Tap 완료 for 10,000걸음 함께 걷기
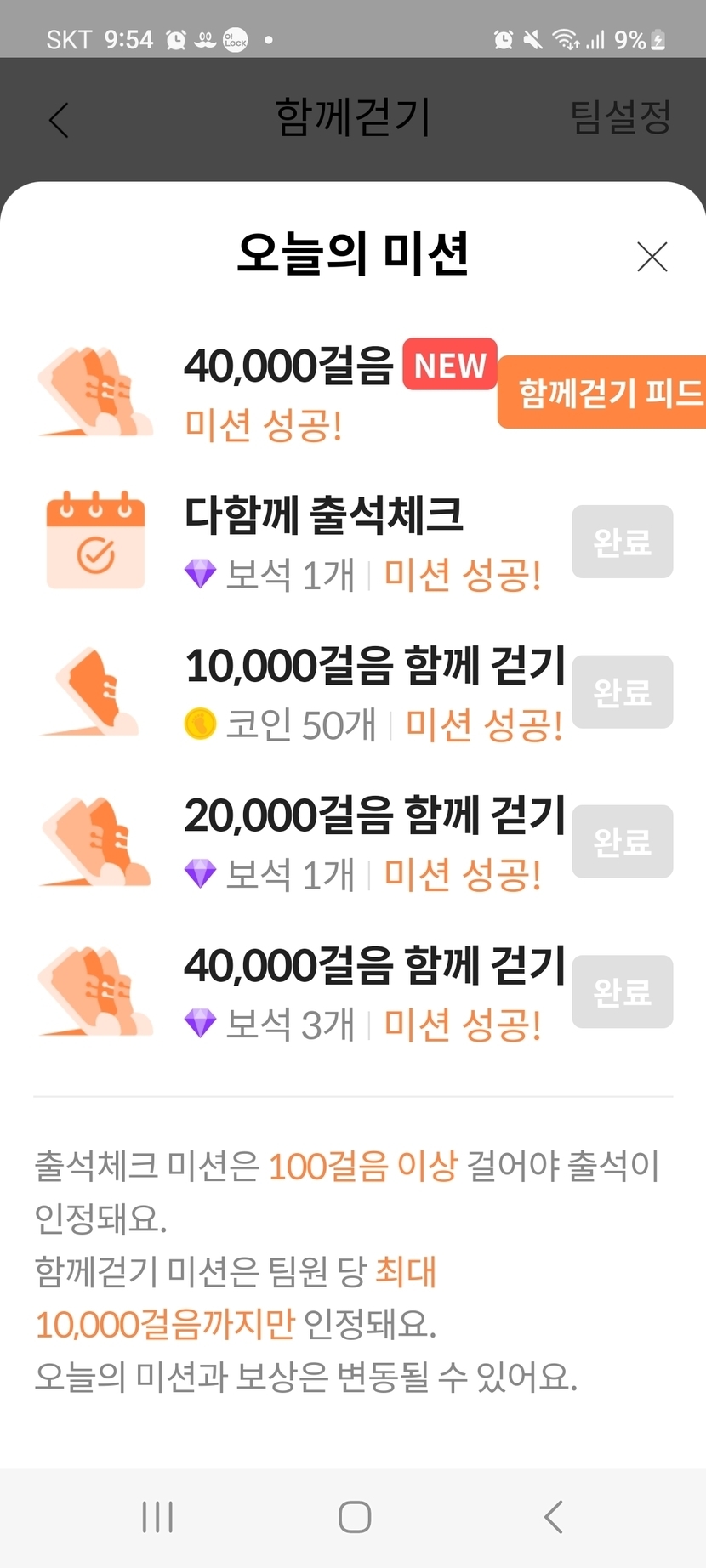The height and width of the screenshot is (1568, 706). [x=622, y=692]
